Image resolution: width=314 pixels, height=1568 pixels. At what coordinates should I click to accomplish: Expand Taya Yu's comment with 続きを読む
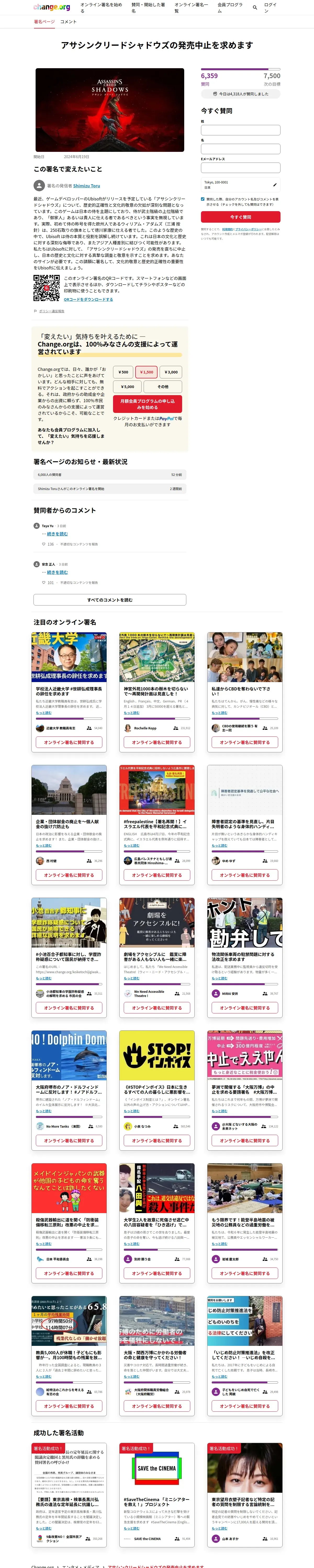57,534
